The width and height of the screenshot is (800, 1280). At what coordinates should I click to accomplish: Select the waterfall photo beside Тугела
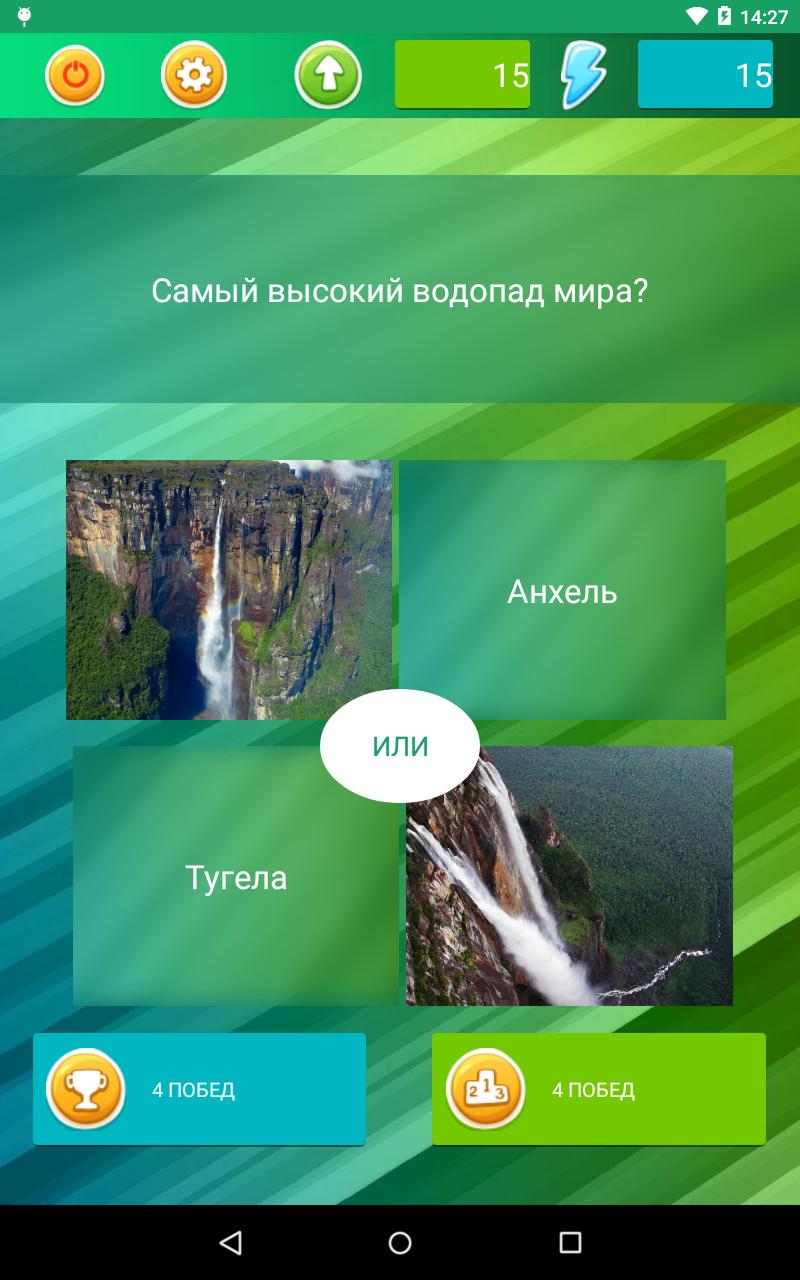(569, 876)
